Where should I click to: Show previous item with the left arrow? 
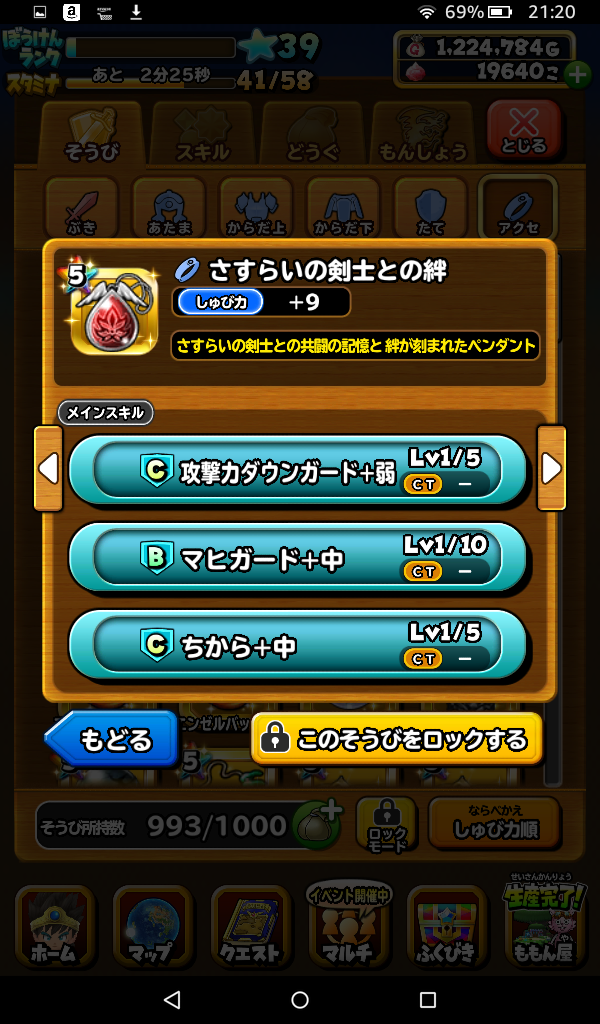[x=48, y=468]
